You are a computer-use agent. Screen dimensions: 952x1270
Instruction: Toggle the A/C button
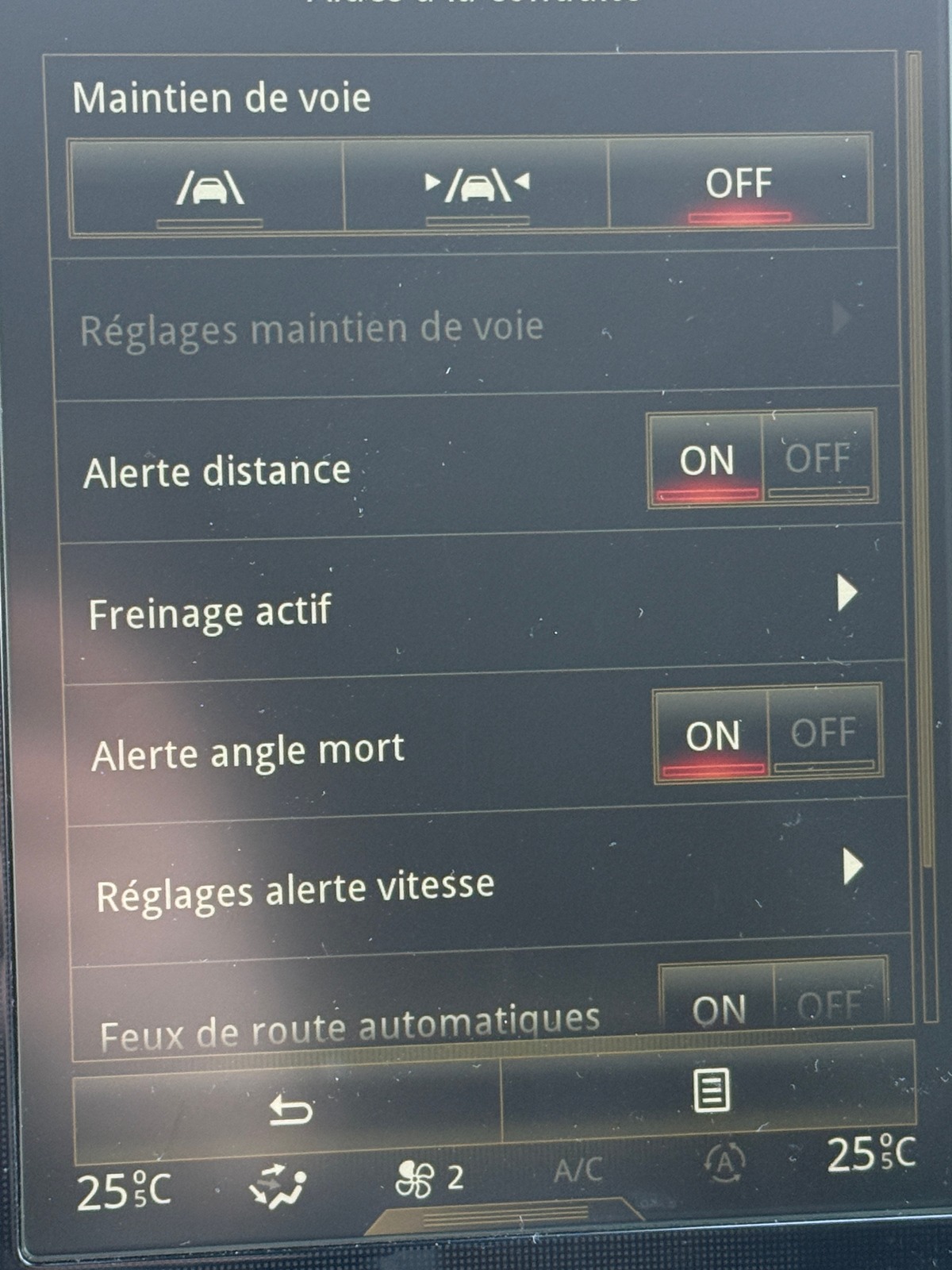(578, 1171)
